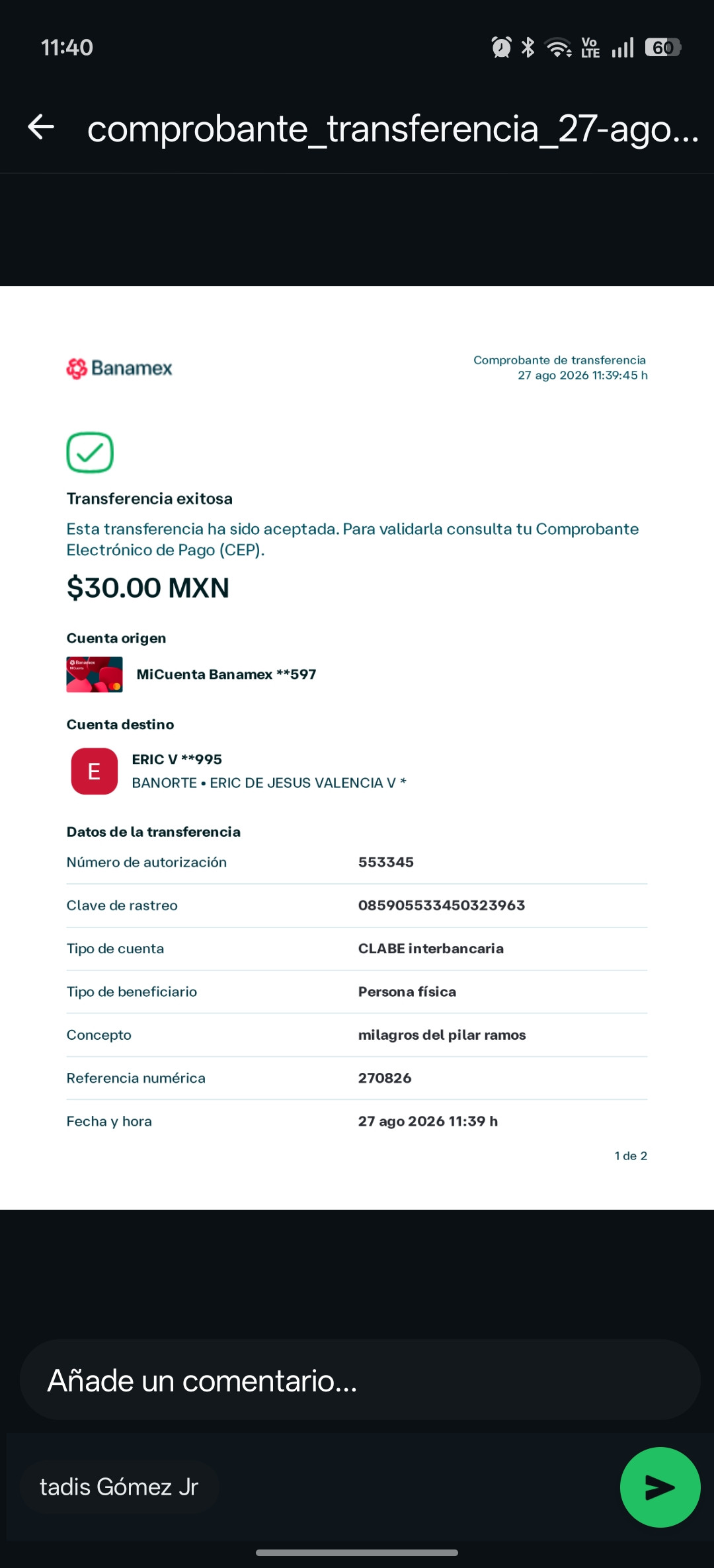Tap the "Añade un comentario" field

coord(360,1380)
